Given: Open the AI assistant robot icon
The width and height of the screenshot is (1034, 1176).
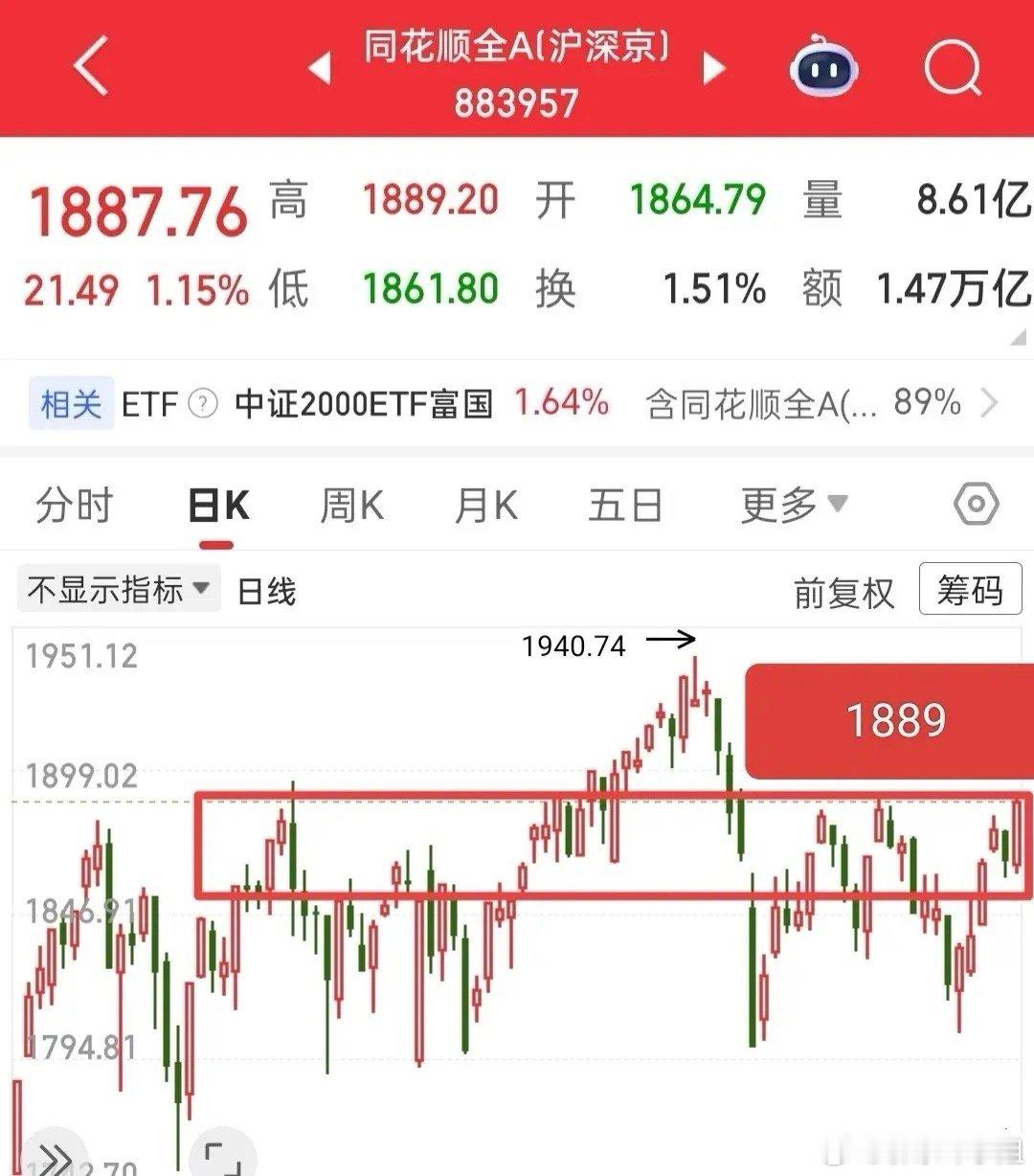Looking at the screenshot, I should click(825, 67).
